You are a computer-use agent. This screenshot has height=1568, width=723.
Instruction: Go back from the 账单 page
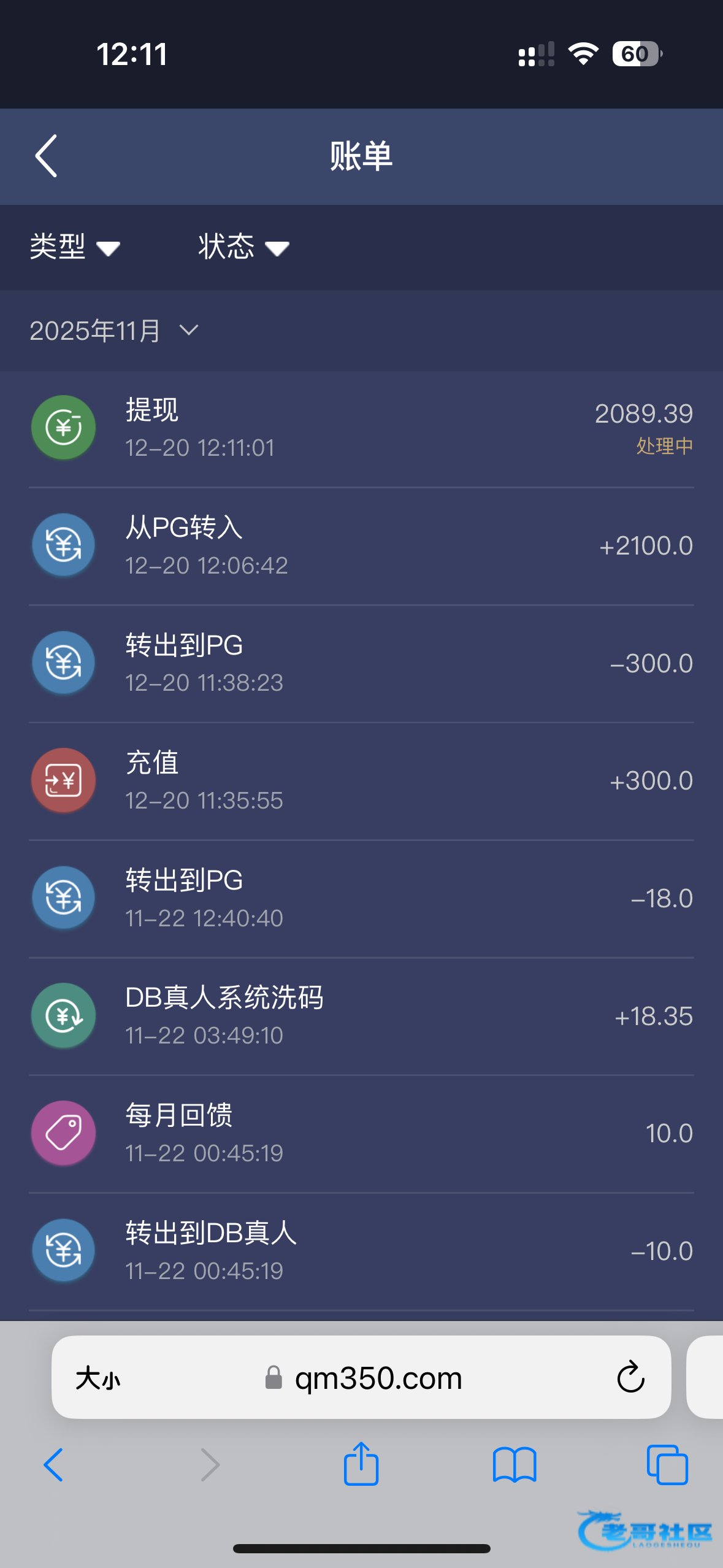(47, 156)
